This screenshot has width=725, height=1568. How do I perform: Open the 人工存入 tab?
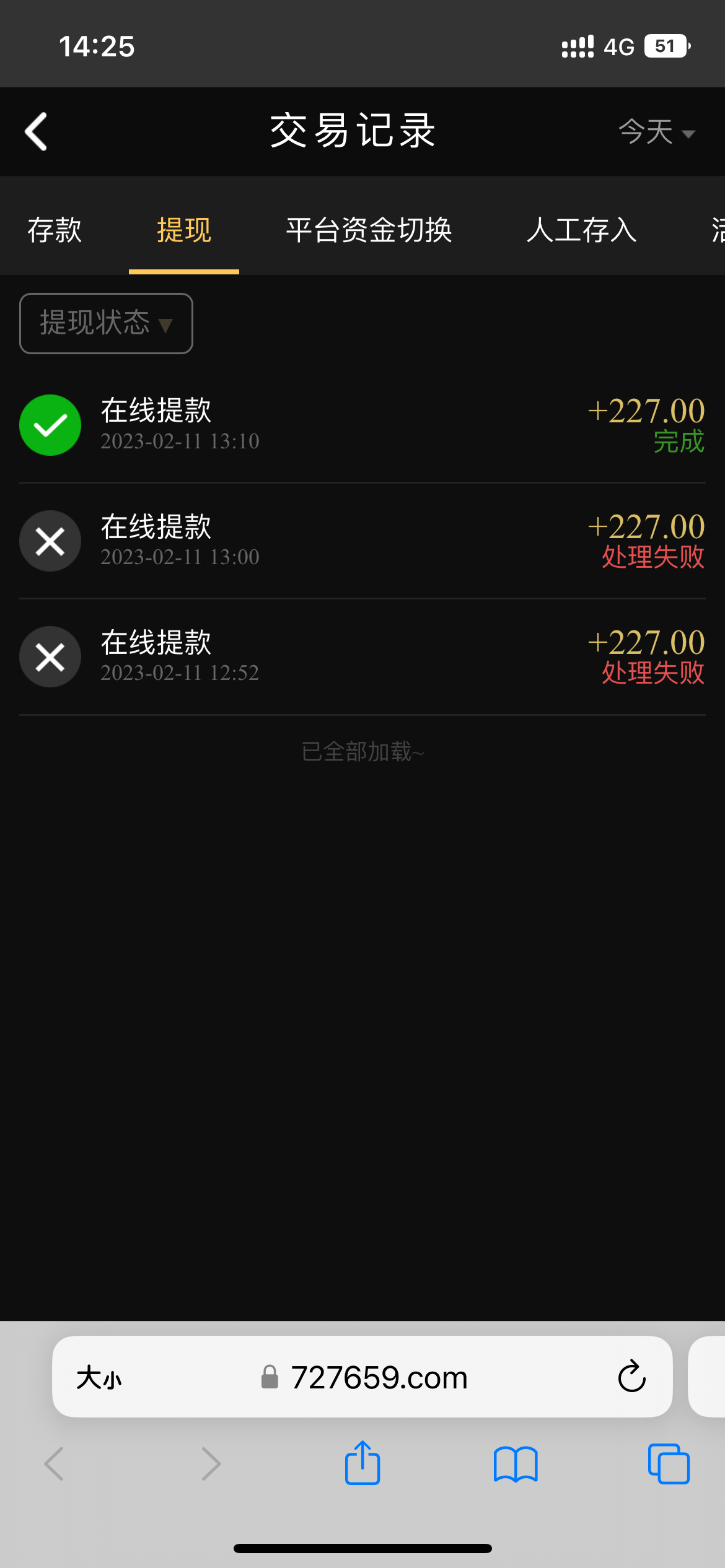click(x=581, y=230)
